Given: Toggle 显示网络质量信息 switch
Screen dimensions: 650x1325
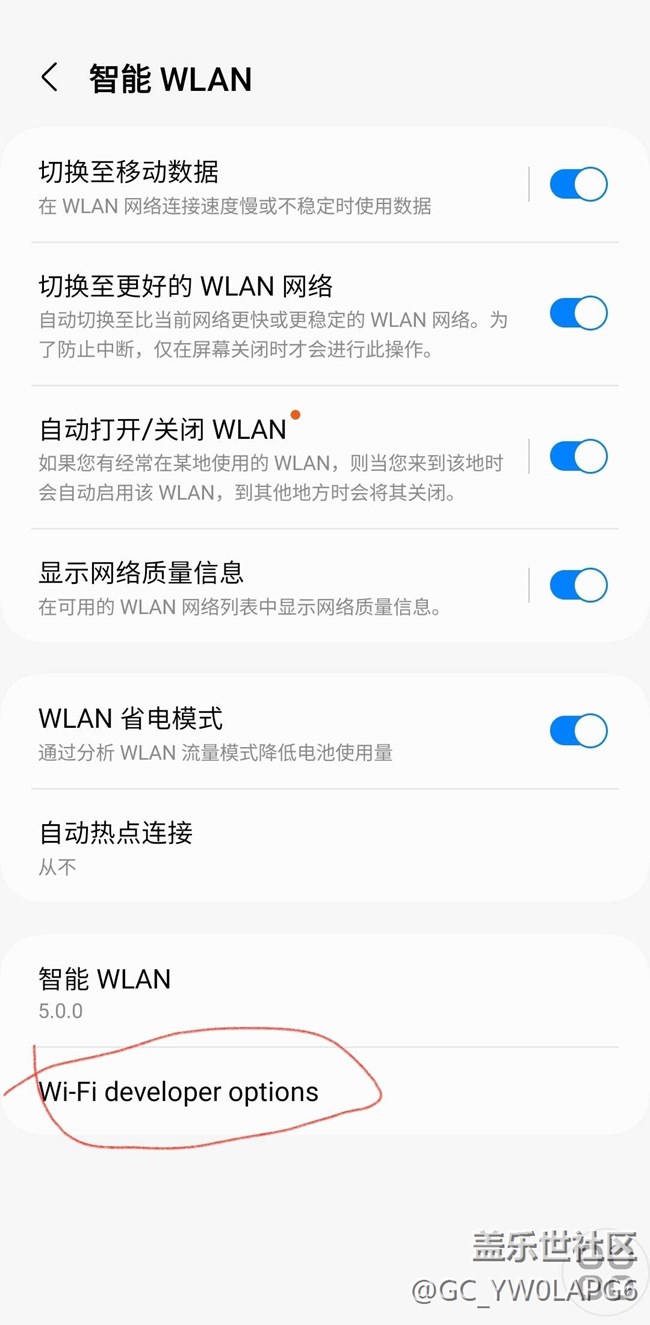Looking at the screenshot, I should (x=578, y=585).
